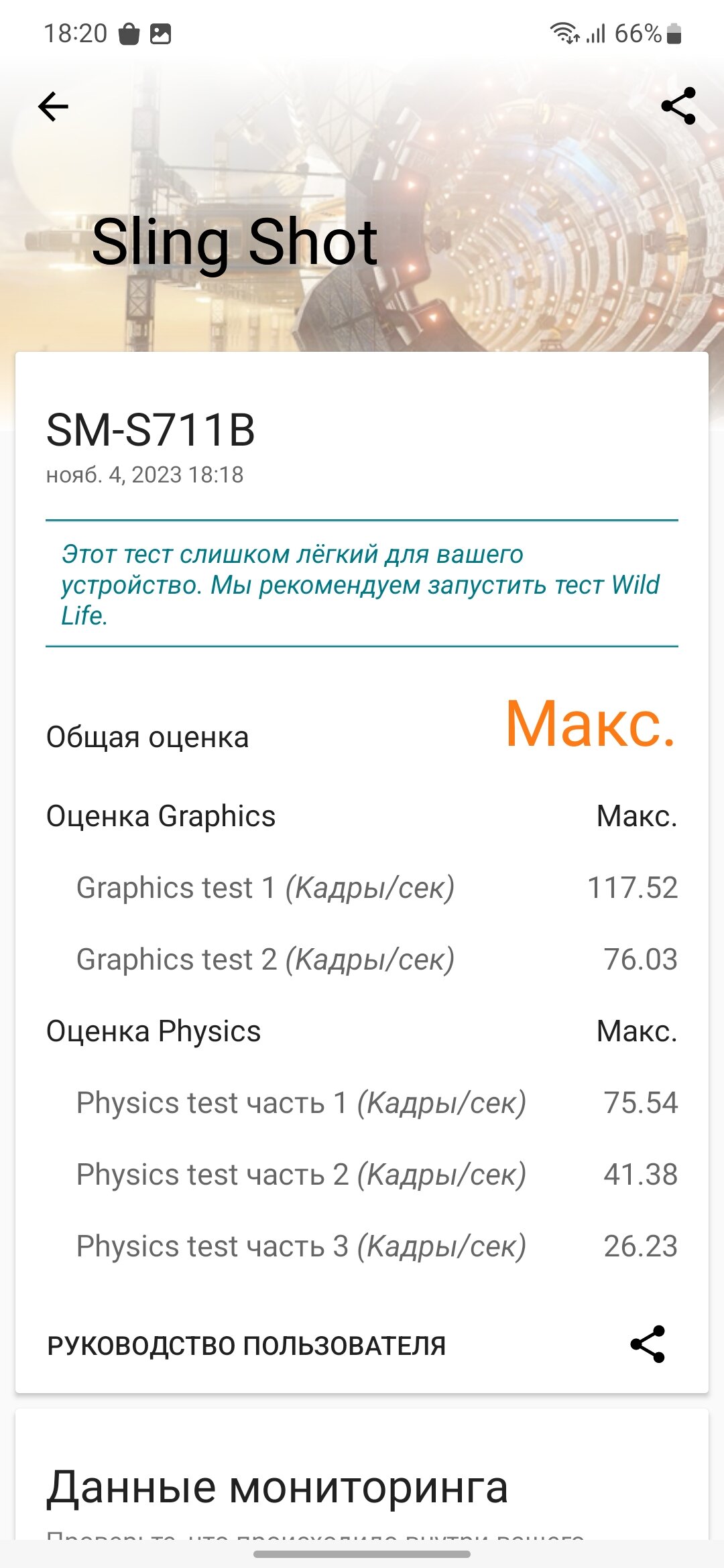Share the result via the top share icon
The width and height of the screenshot is (724, 1568).
click(678, 106)
